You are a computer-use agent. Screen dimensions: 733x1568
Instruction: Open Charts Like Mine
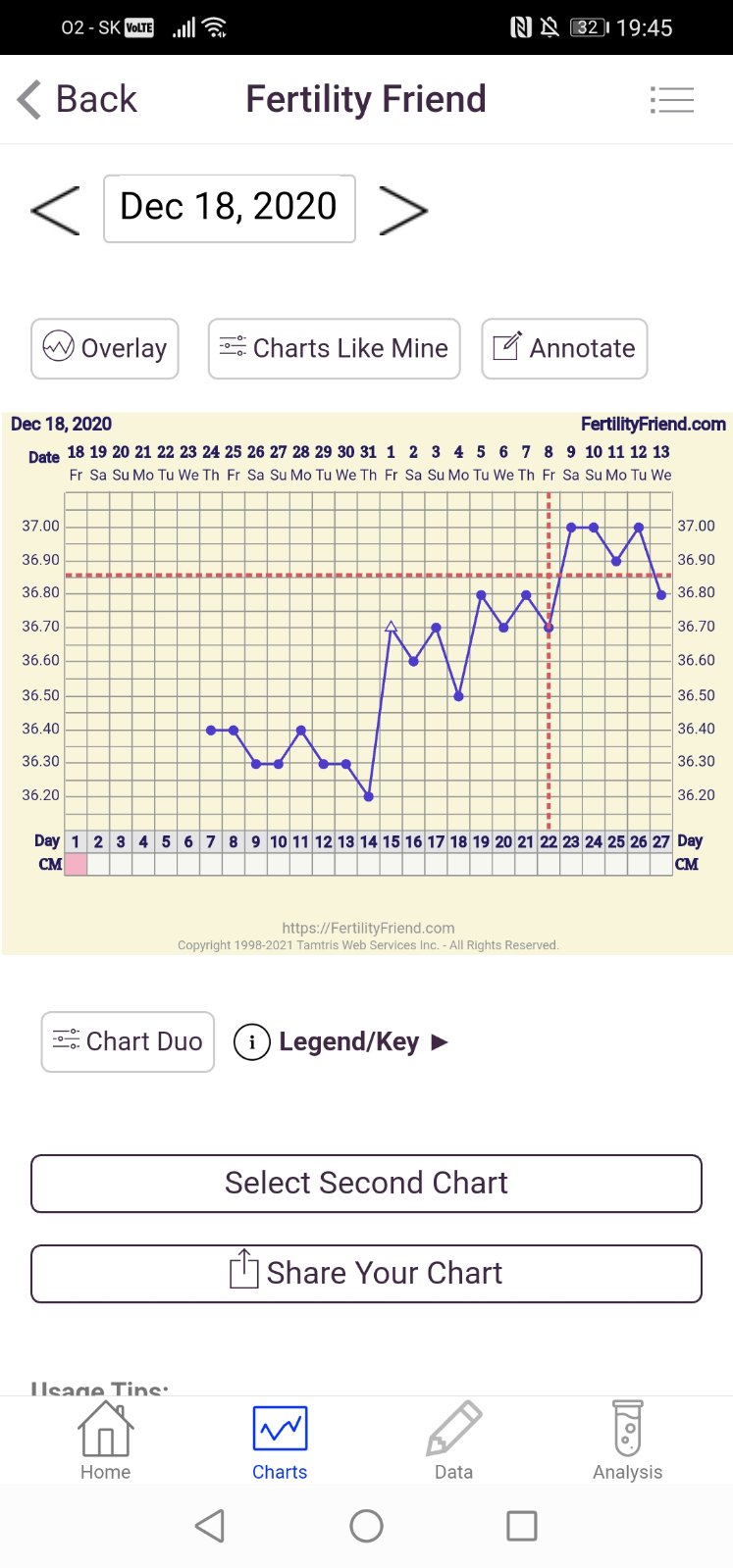click(334, 348)
